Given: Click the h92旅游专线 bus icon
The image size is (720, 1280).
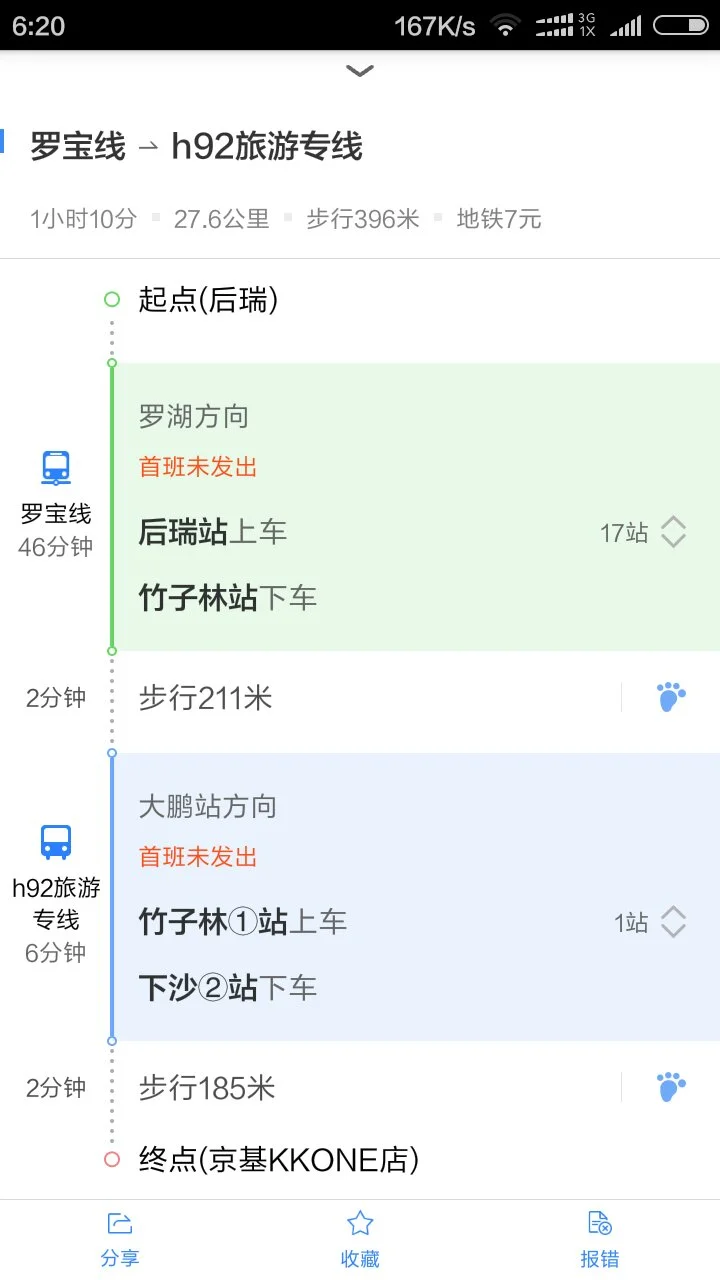Looking at the screenshot, I should [x=55, y=841].
